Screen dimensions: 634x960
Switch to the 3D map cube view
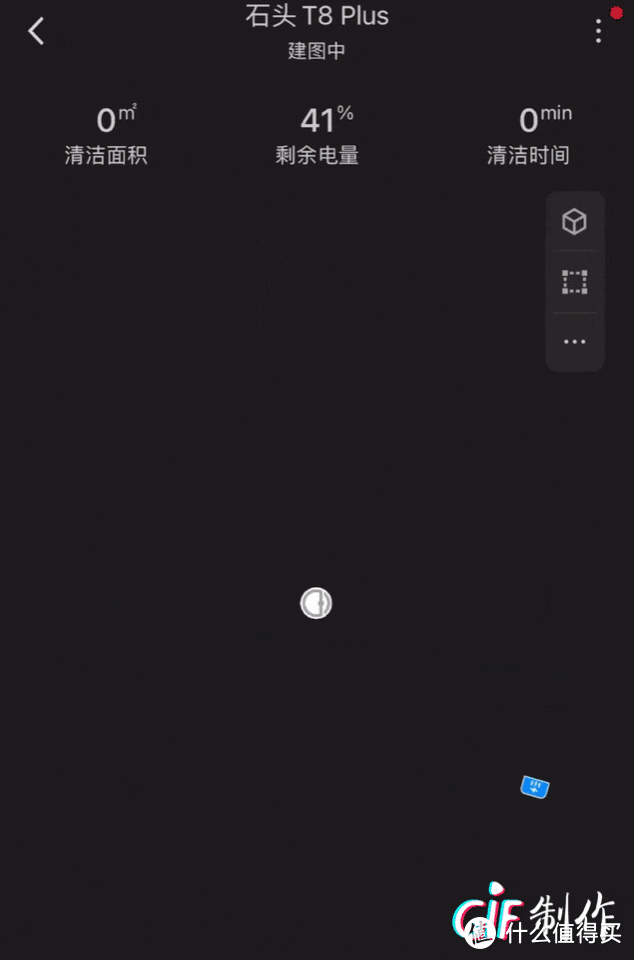574,222
